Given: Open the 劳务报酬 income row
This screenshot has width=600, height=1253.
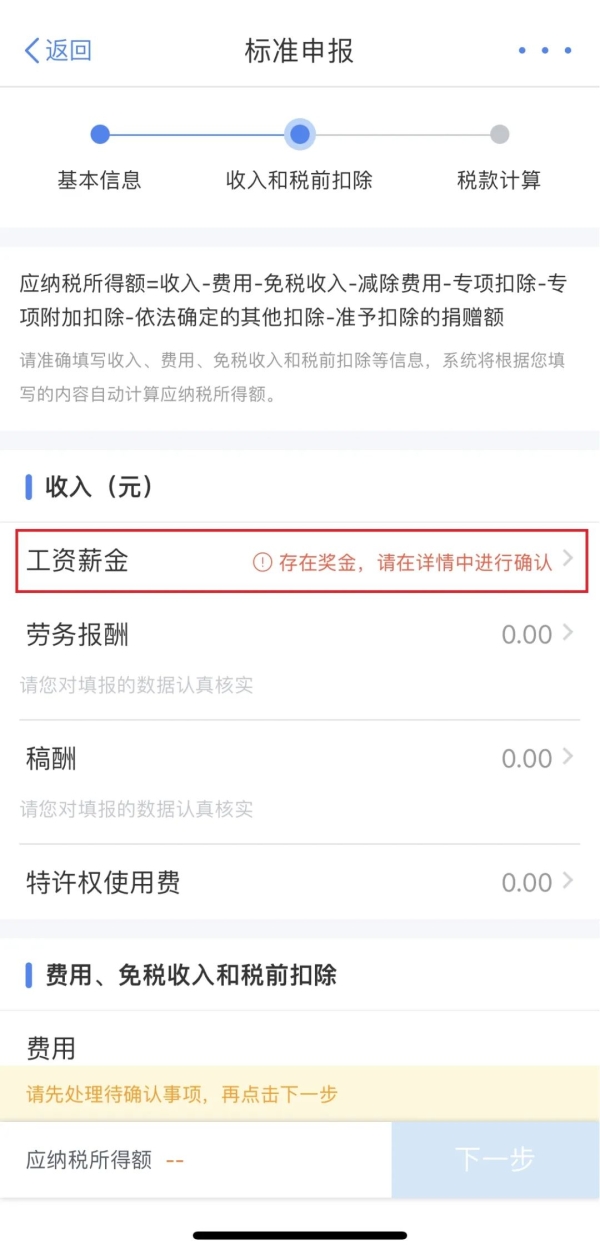Looking at the screenshot, I should tap(300, 636).
